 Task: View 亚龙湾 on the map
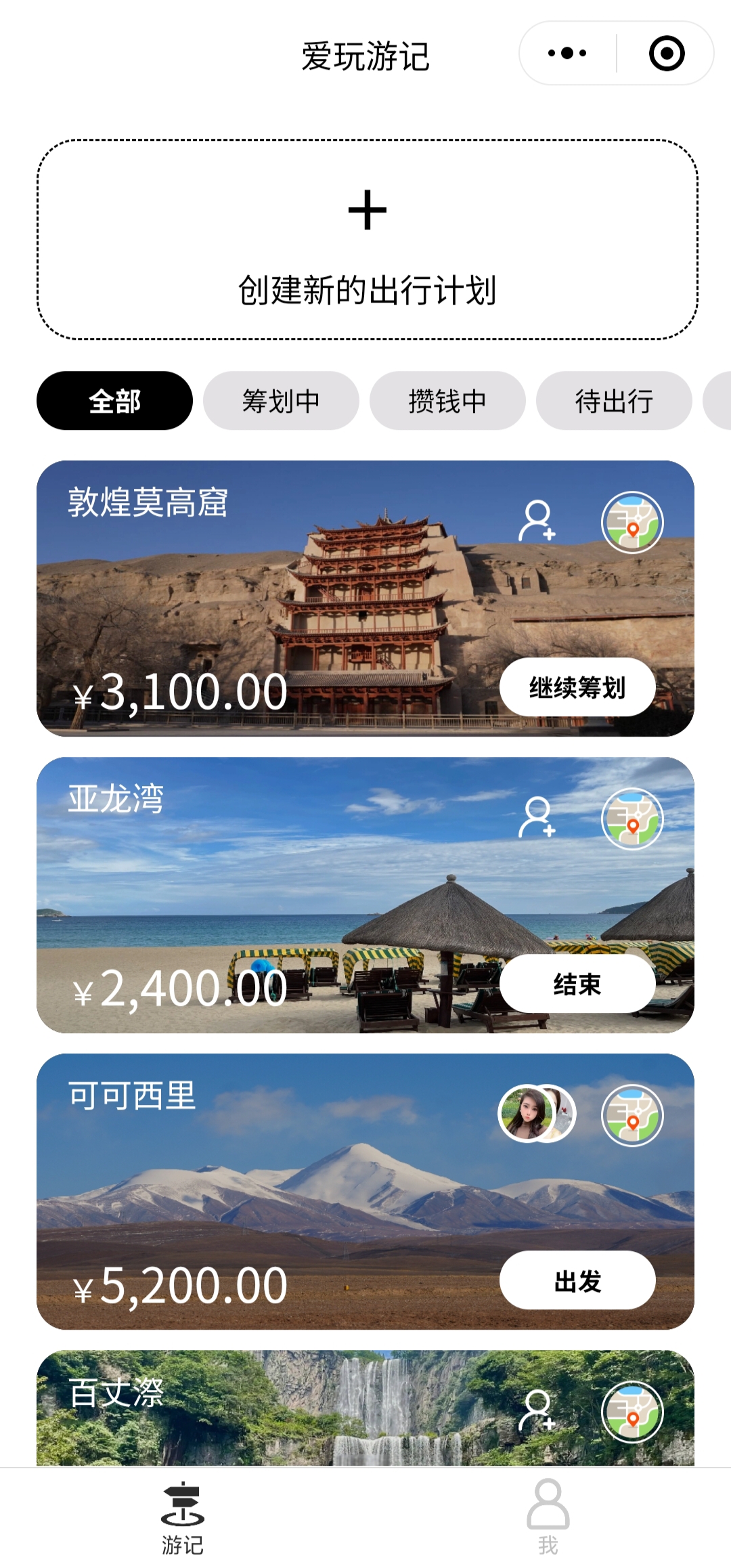point(632,819)
